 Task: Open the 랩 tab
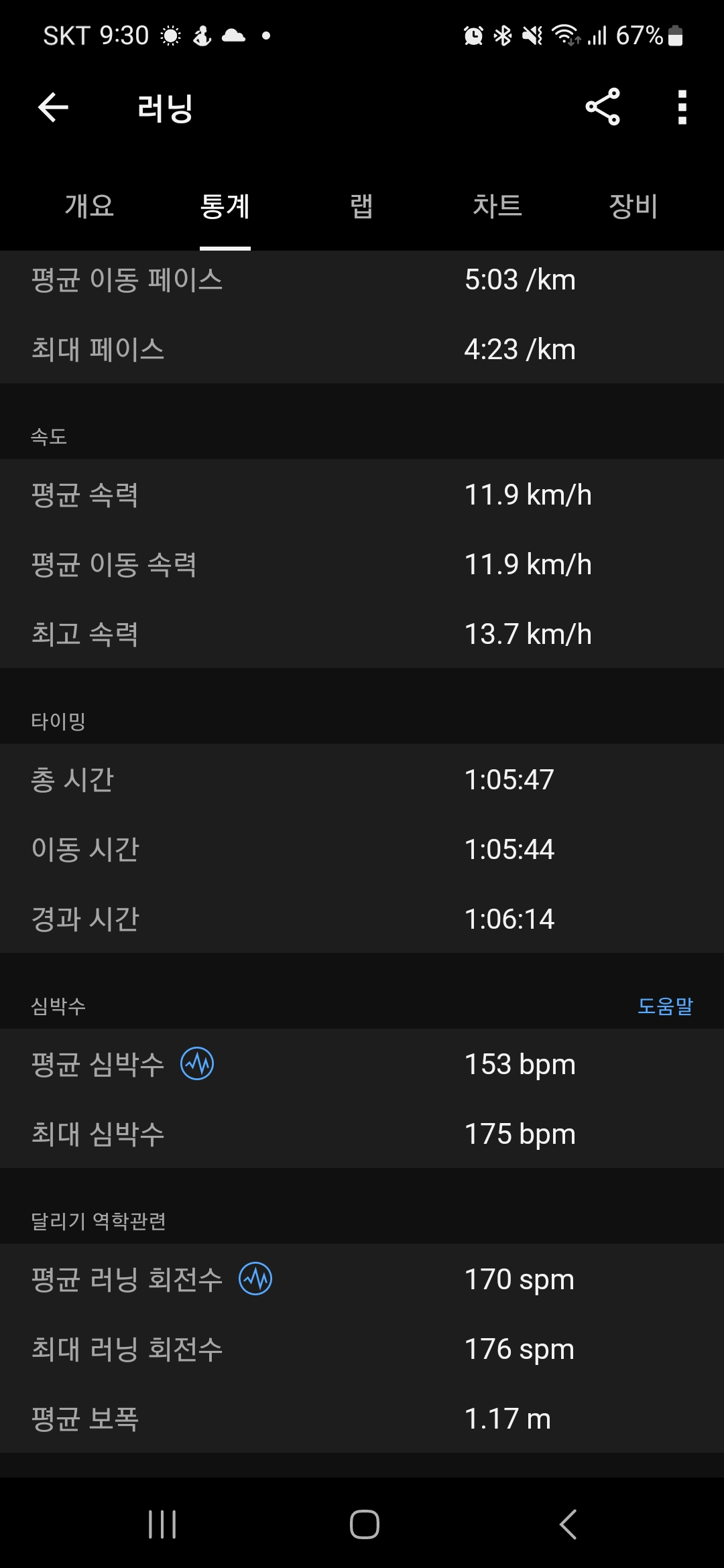point(361,206)
